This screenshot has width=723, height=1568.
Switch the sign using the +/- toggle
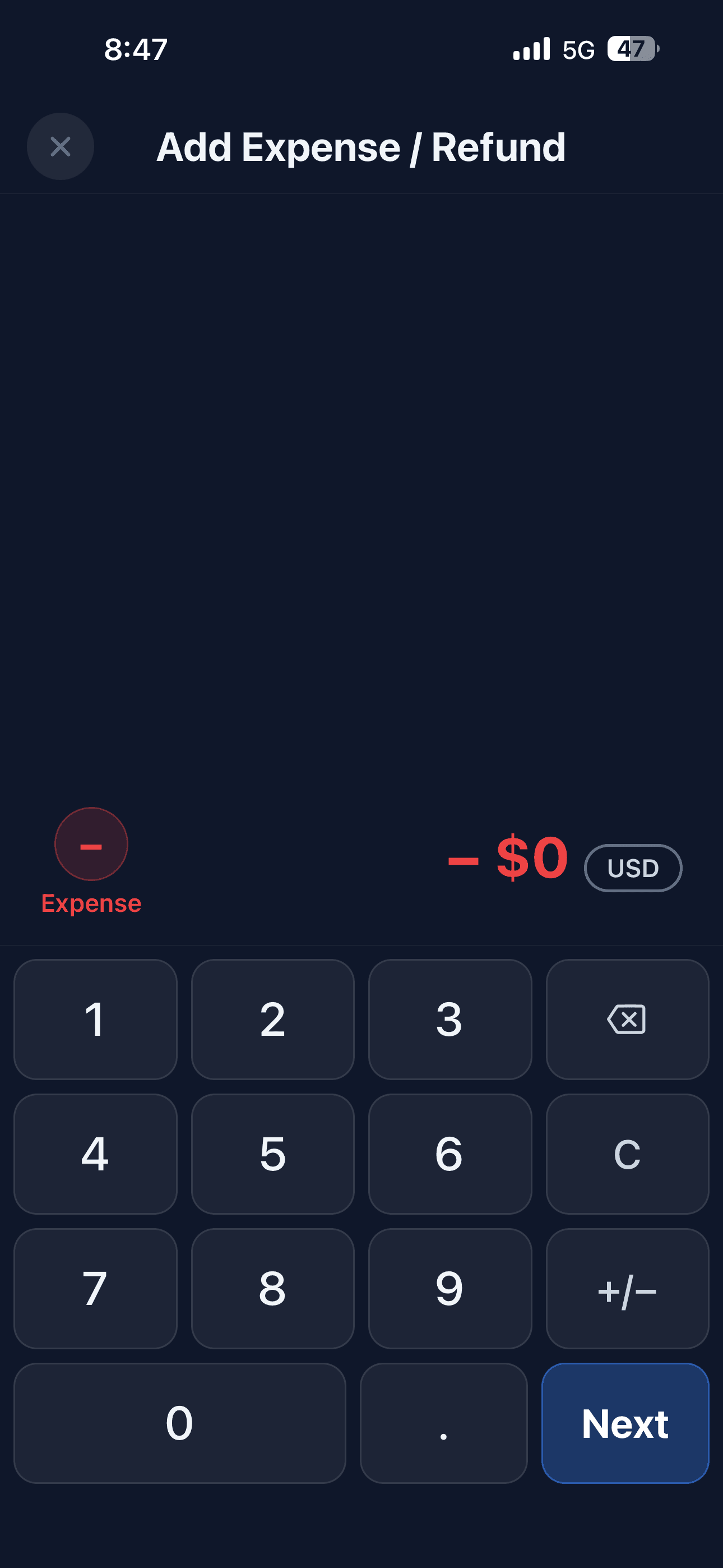626,1288
